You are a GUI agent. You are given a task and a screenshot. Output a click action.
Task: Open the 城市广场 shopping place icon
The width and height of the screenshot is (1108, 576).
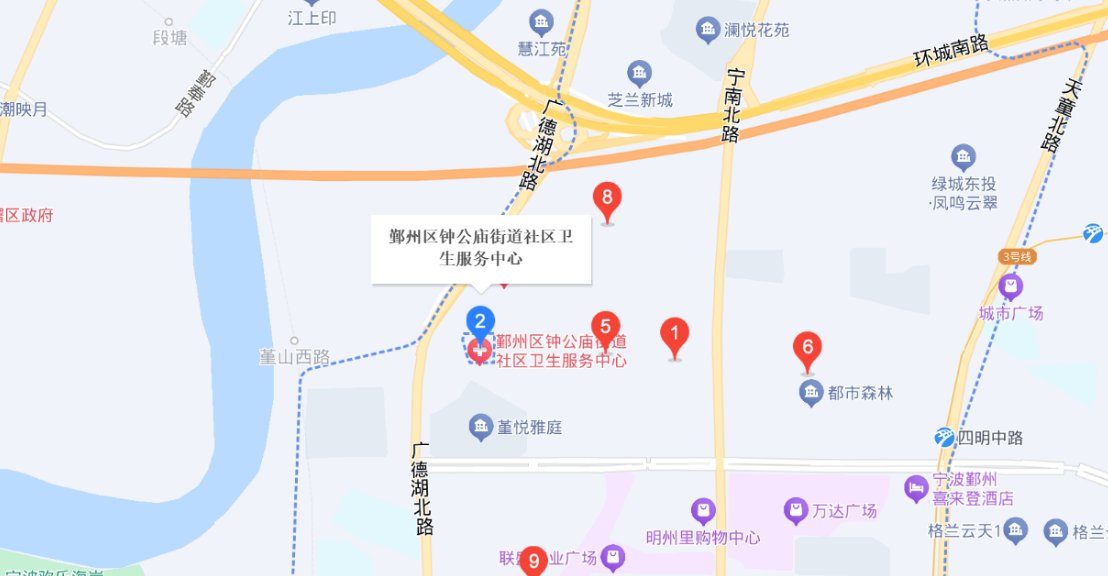(1011, 288)
